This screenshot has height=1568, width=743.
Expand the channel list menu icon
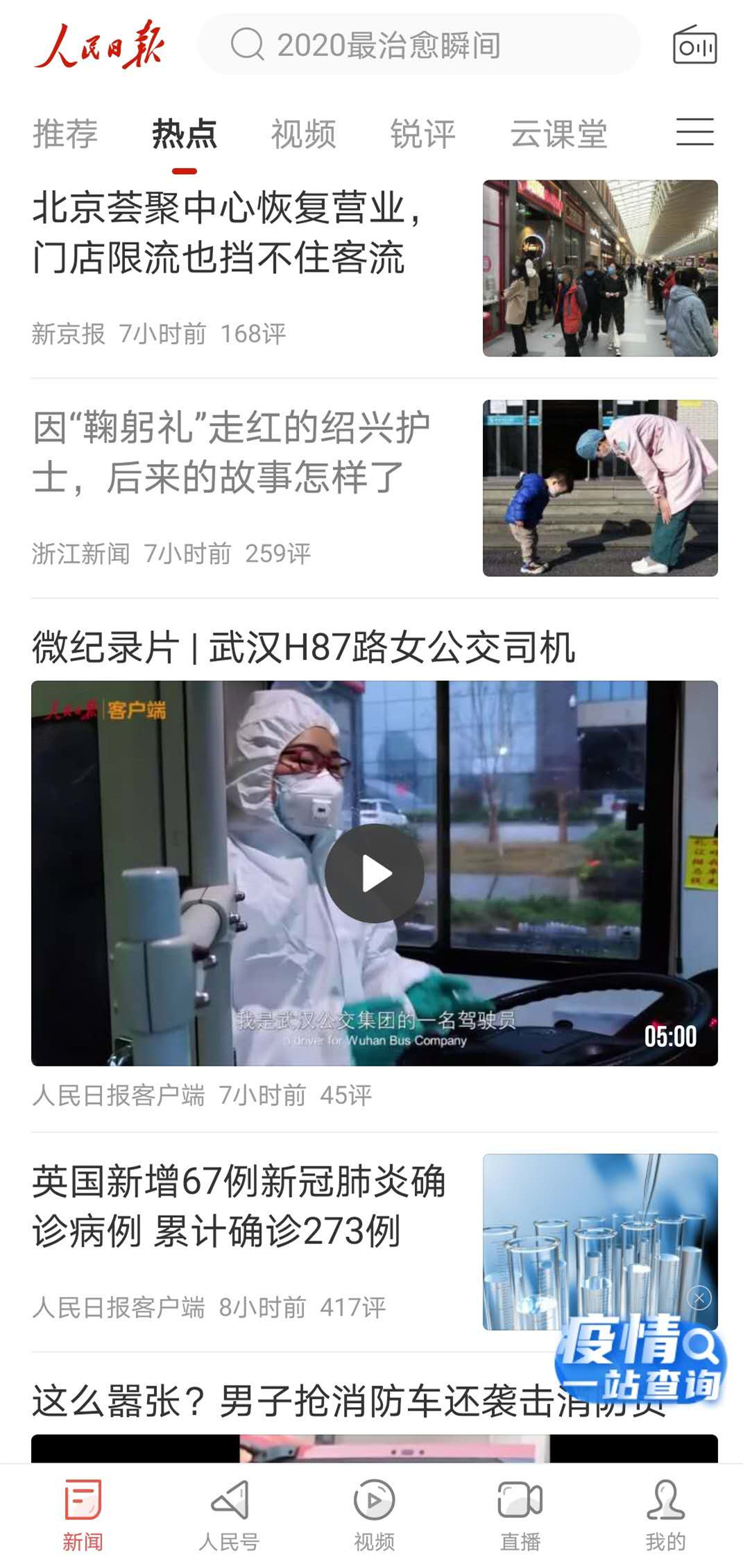[695, 132]
